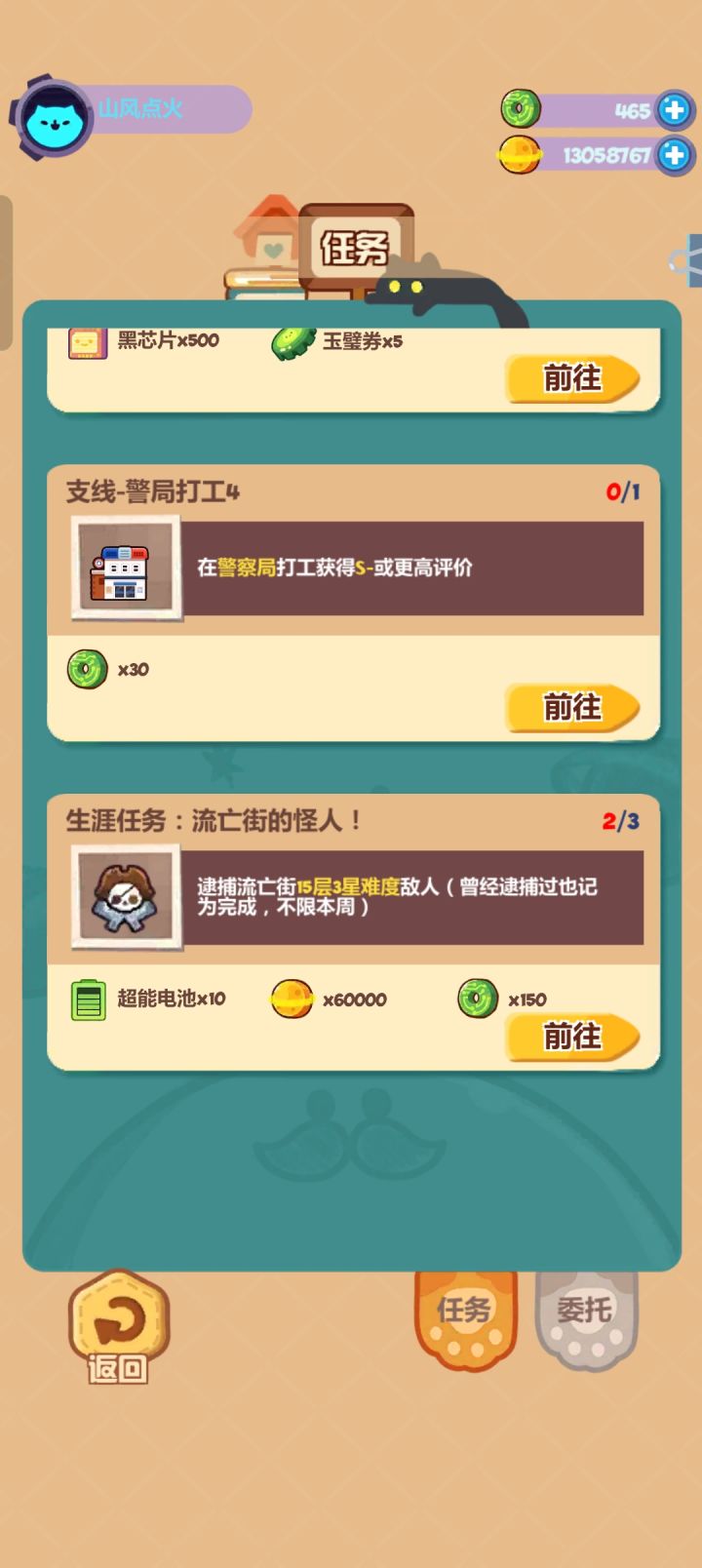Tap the 超能电池 battery reward icon
This screenshot has width=702, height=1568.
click(x=87, y=998)
